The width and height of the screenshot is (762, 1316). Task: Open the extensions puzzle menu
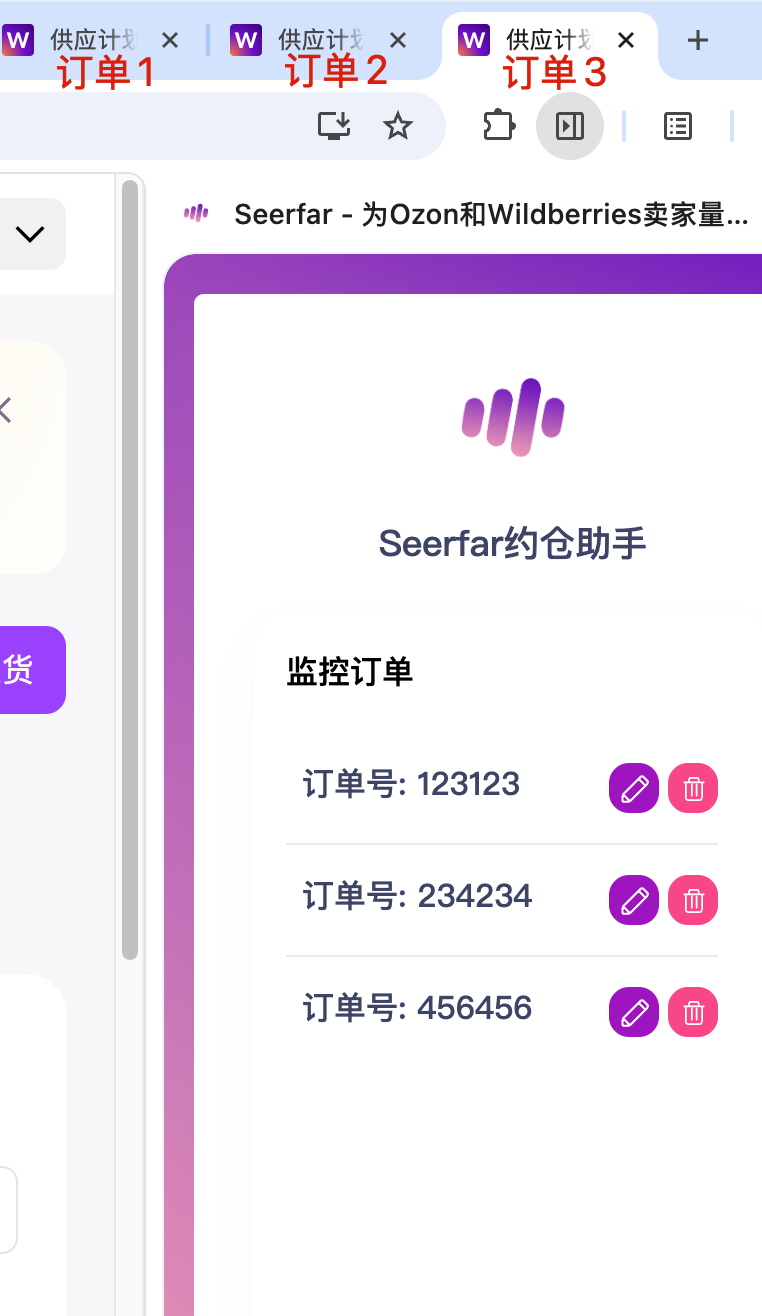(x=499, y=126)
